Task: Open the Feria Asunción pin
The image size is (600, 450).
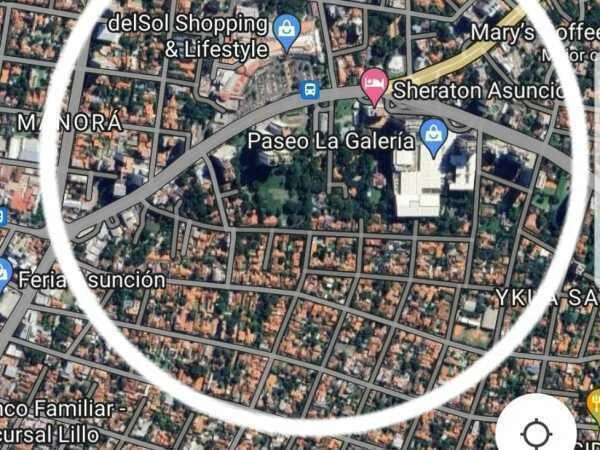Action: tap(4, 273)
